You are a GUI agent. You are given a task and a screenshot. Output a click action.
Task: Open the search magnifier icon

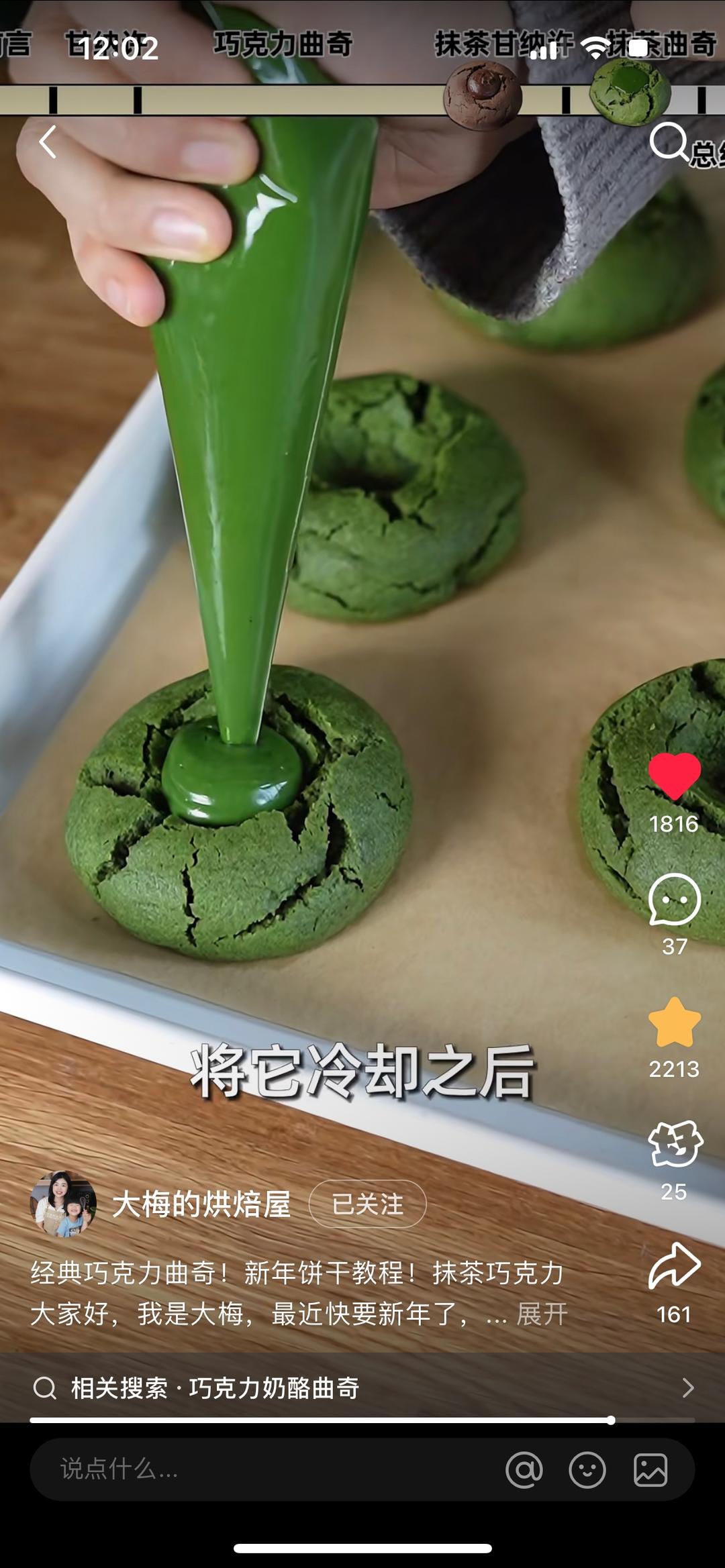pyautogui.click(x=669, y=142)
